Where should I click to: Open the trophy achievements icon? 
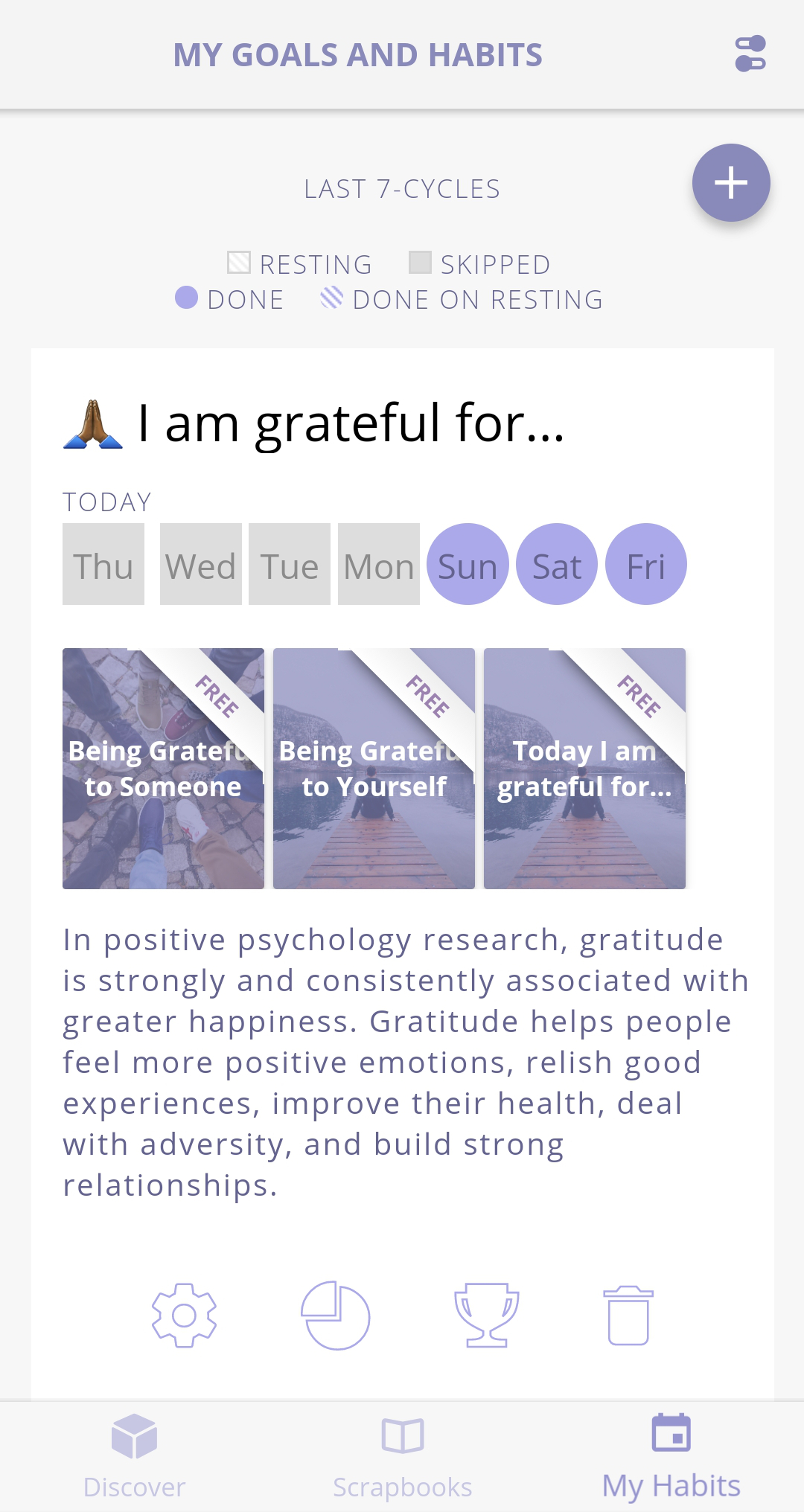click(x=486, y=1316)
